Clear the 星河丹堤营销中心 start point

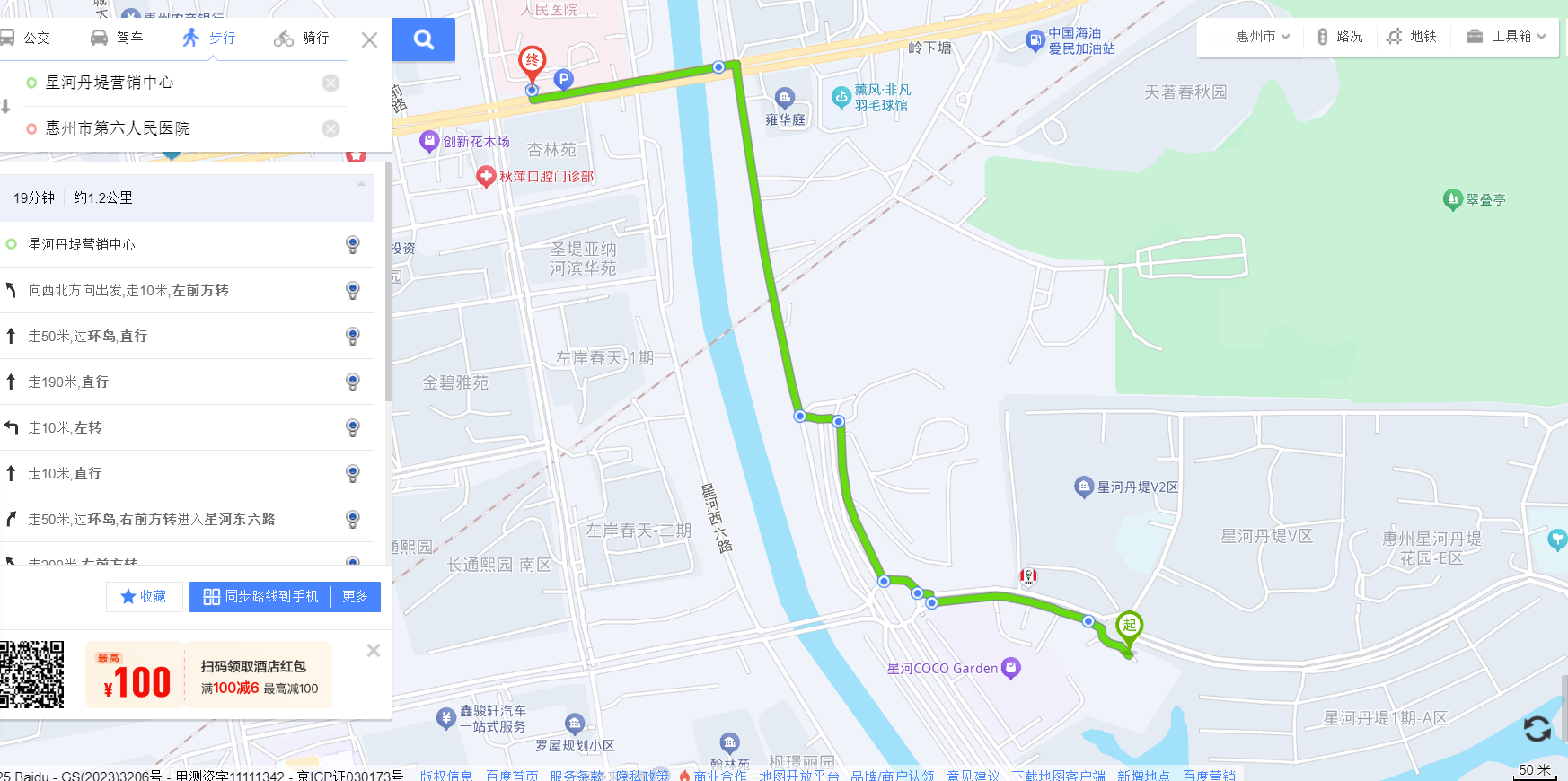330,83
